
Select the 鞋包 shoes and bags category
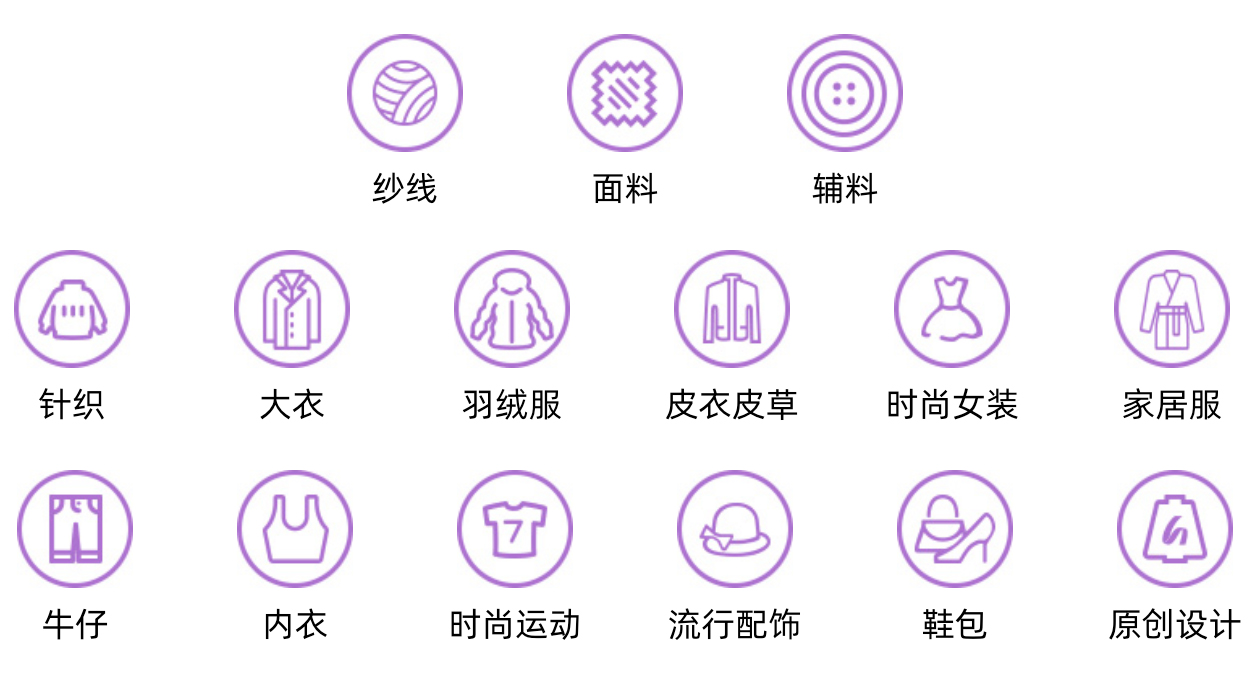coord(955,529)
